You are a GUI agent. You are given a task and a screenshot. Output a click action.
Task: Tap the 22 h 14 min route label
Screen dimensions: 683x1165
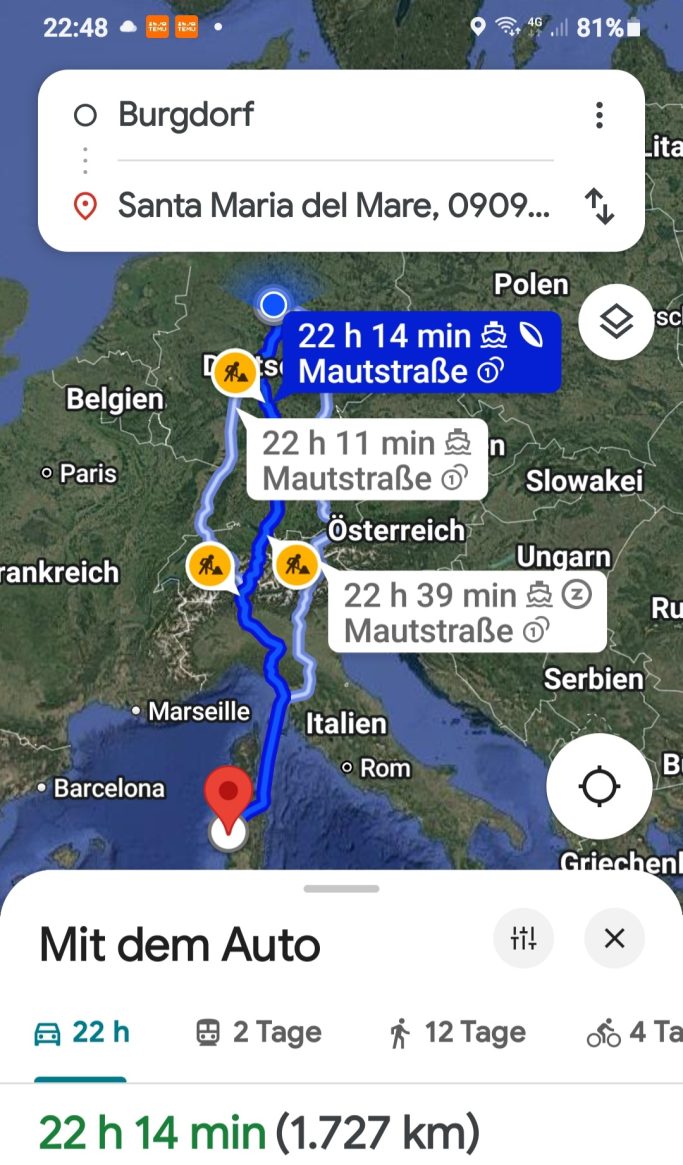coord(421,352)
